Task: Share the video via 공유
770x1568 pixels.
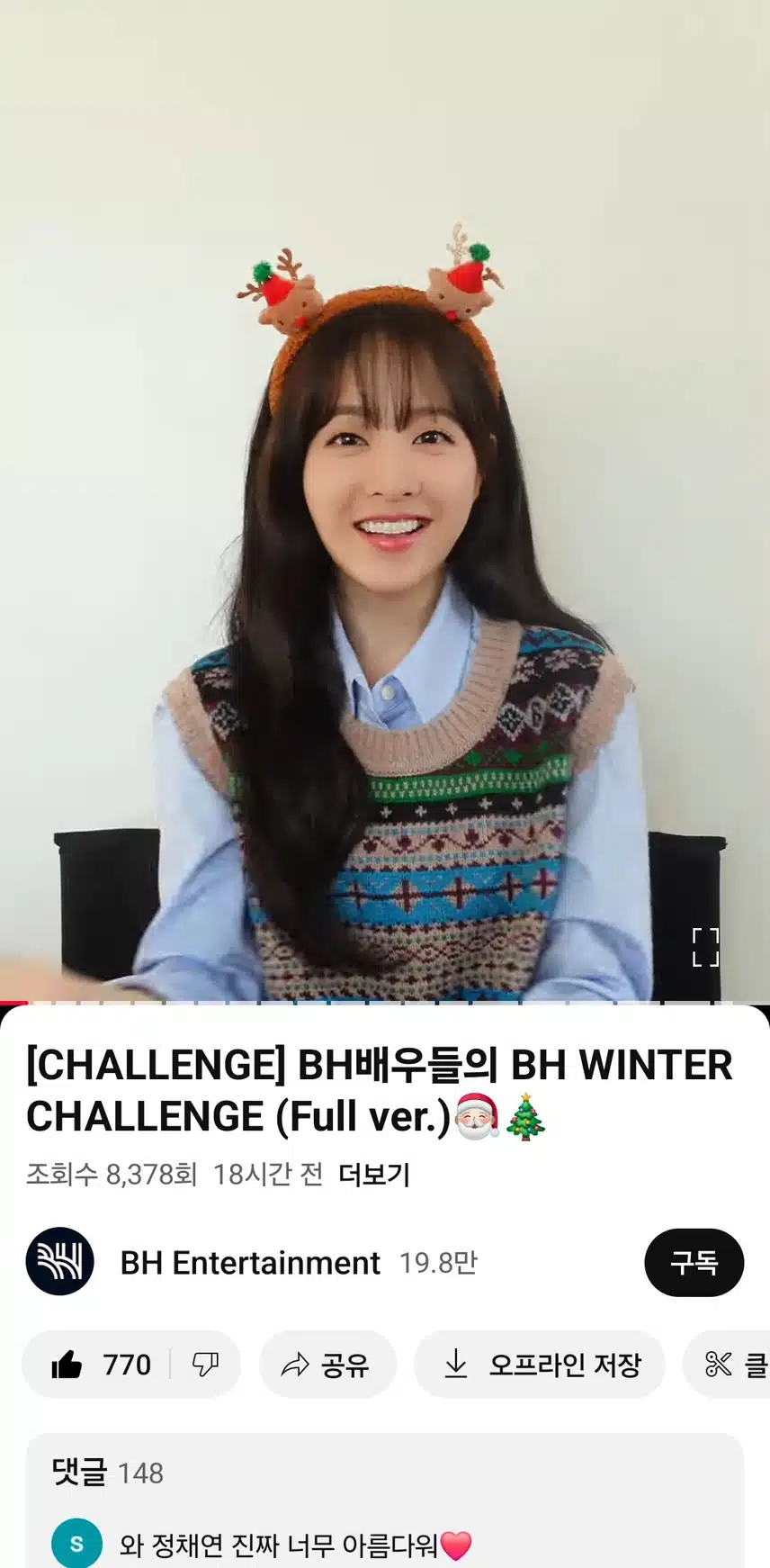Action: click(x=327, y=1365)
